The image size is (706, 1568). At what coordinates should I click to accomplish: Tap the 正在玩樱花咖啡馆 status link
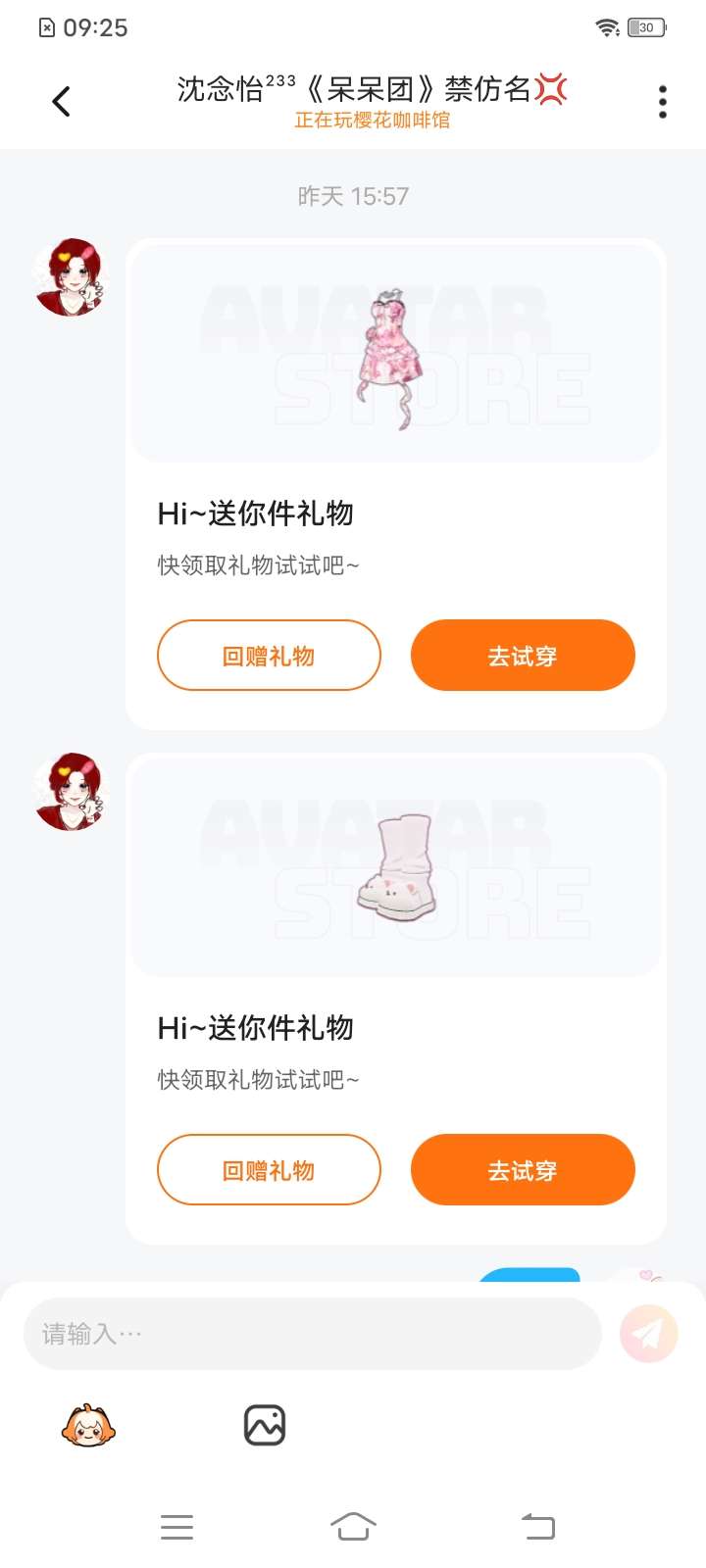tap(373, 121)
